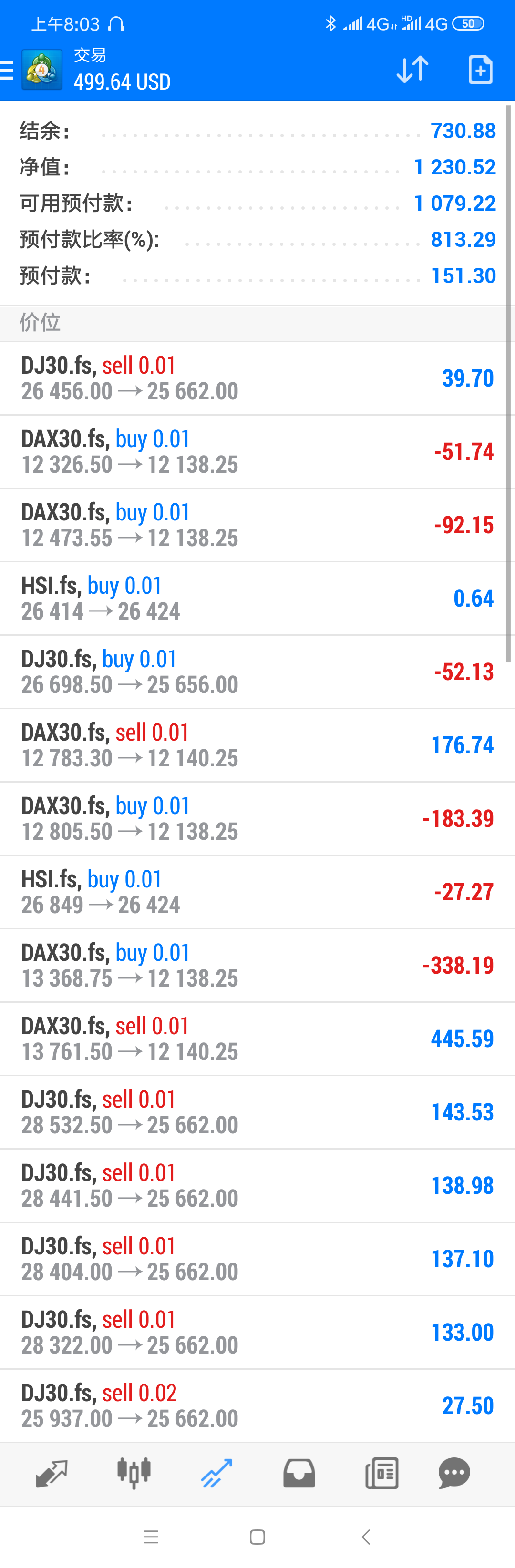Switch to the Quotes tab

pyautogui.click(x=51, y=1473)
